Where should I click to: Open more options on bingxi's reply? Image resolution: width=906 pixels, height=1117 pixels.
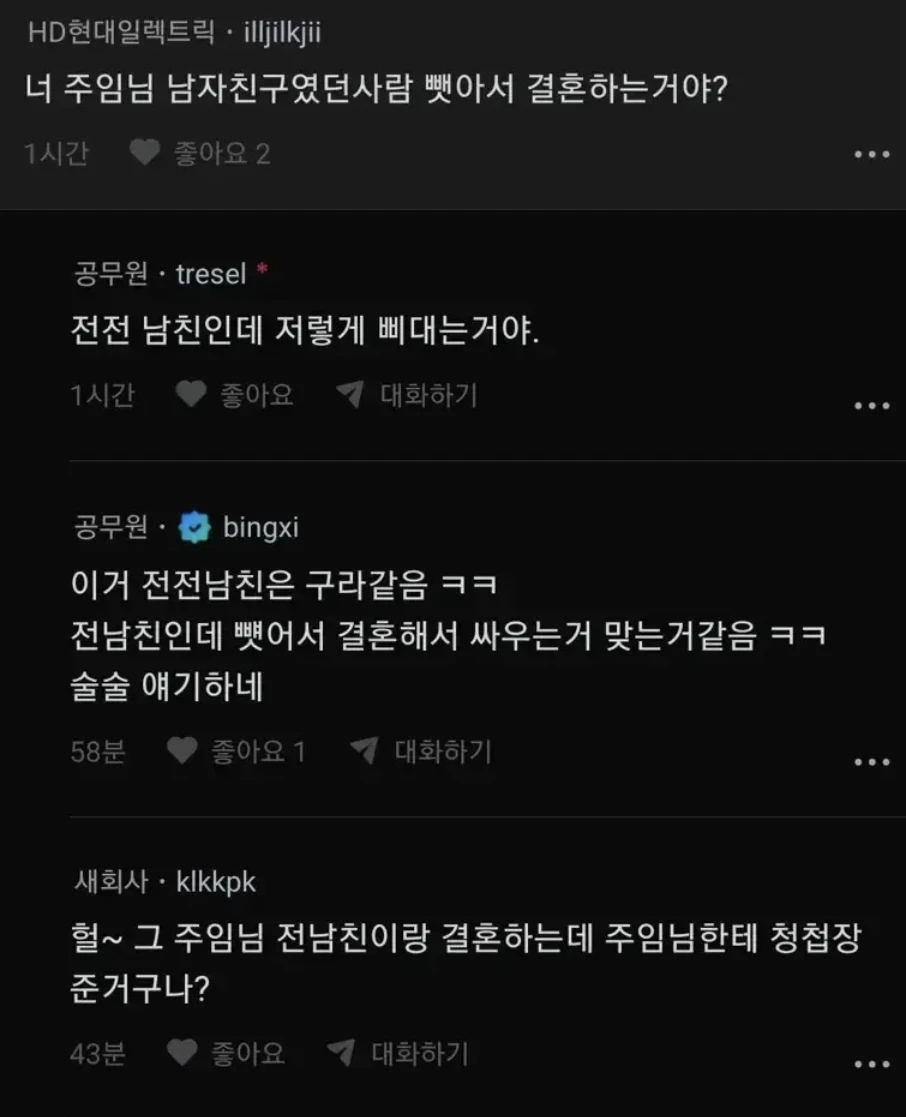[x=872, y=762]
